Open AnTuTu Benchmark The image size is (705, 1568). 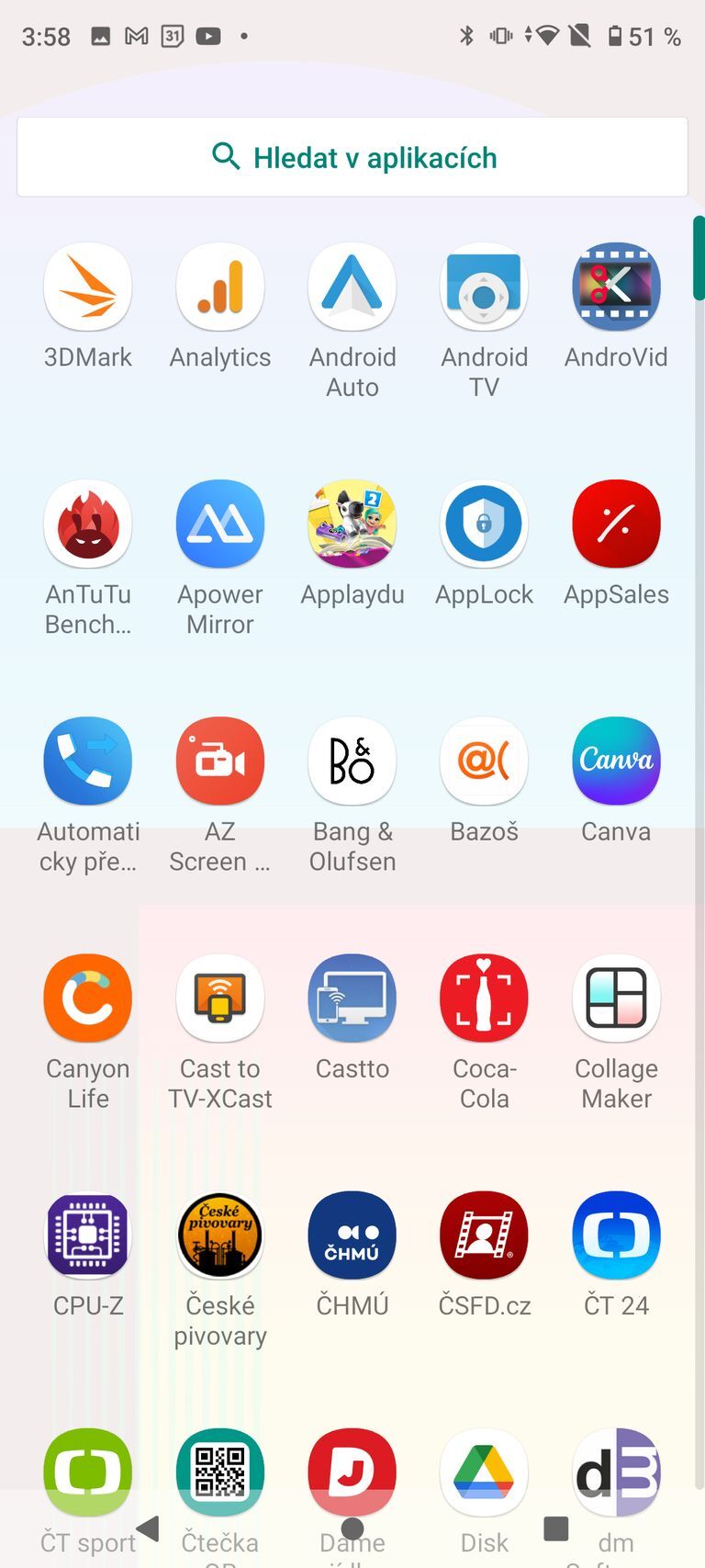click(x=87, y=524)
